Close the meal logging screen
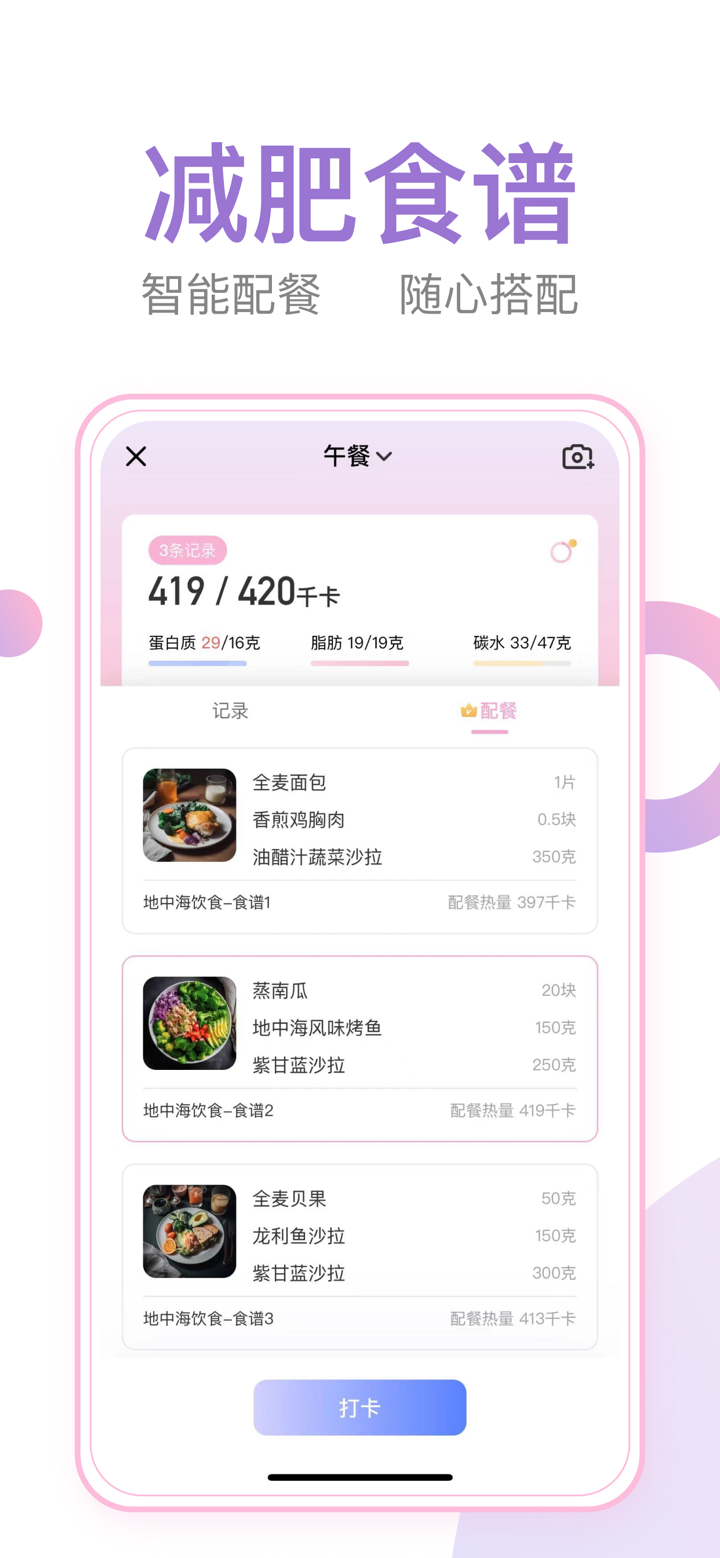The width and height of the screenshot is (720, 1558). 136,456
